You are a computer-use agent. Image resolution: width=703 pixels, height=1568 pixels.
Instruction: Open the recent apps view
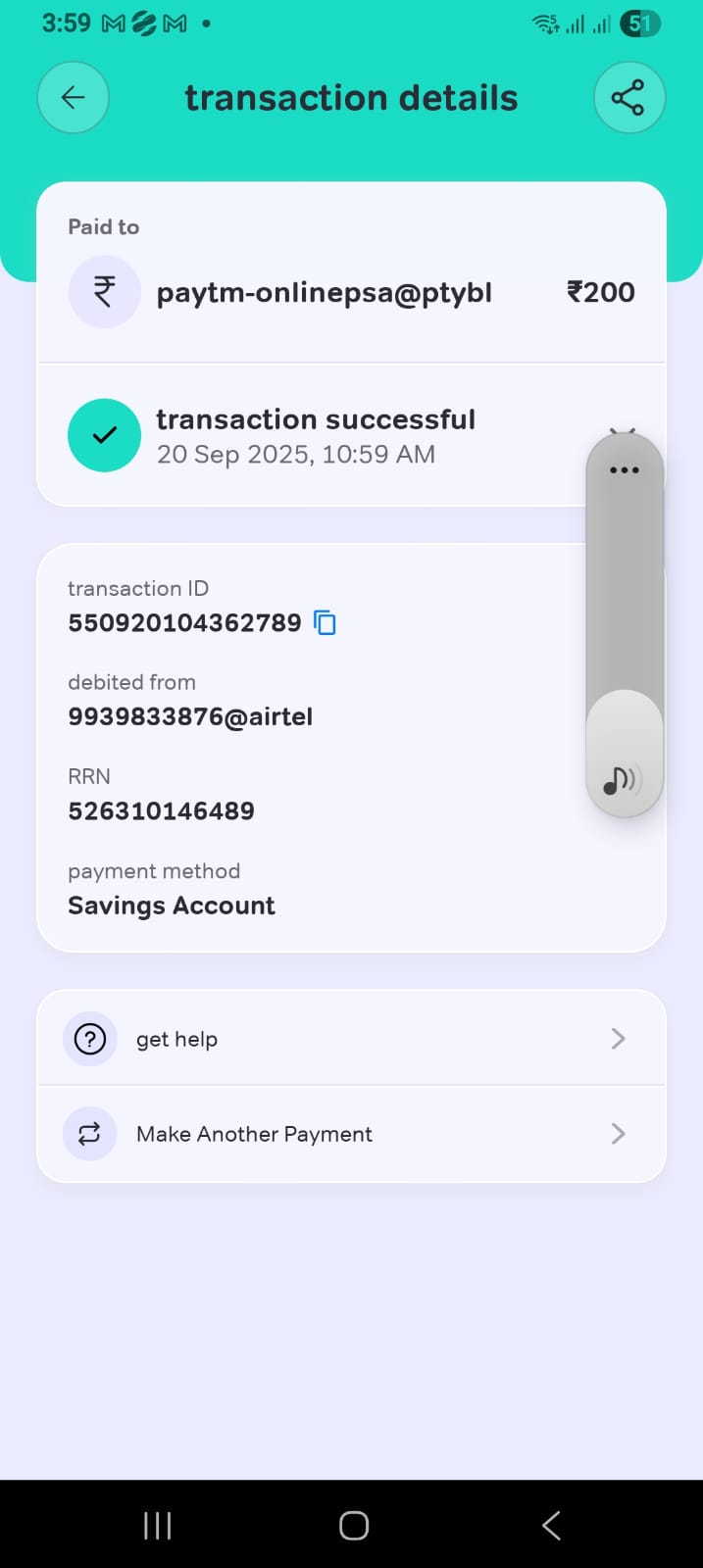pos(157,1525)
